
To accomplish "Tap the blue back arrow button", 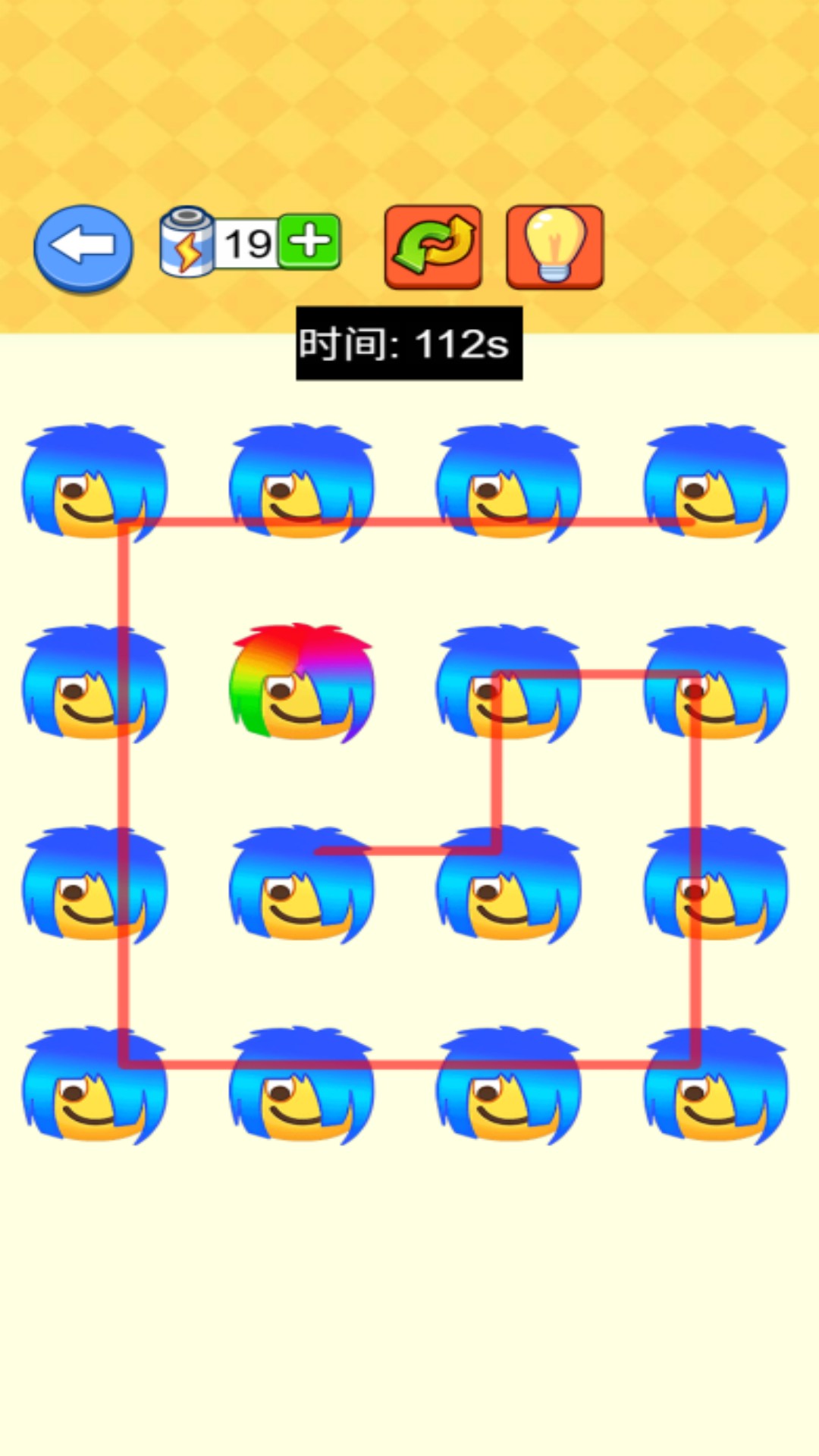I will 83,246.
